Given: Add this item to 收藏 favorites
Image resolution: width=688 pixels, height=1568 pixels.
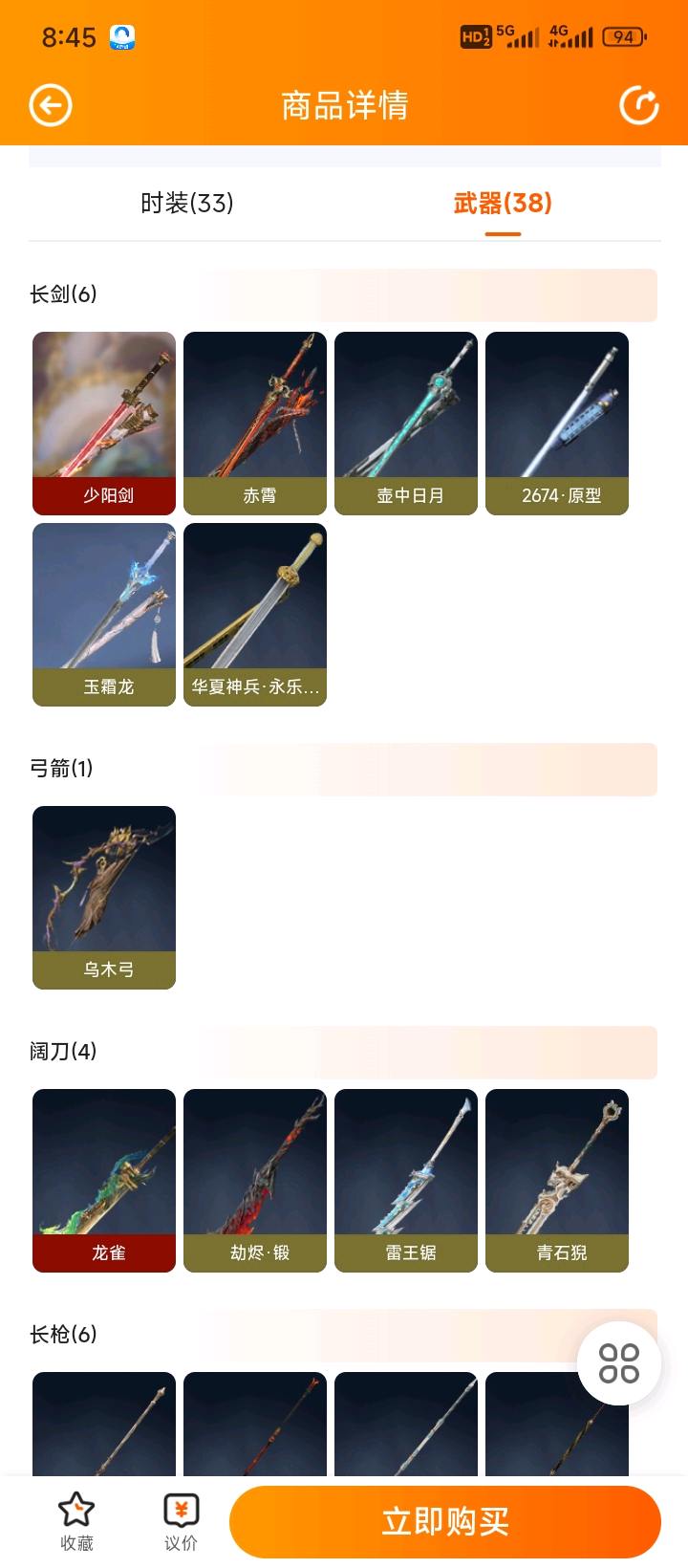Looking at the screenshot, I should coord(76,1520).
